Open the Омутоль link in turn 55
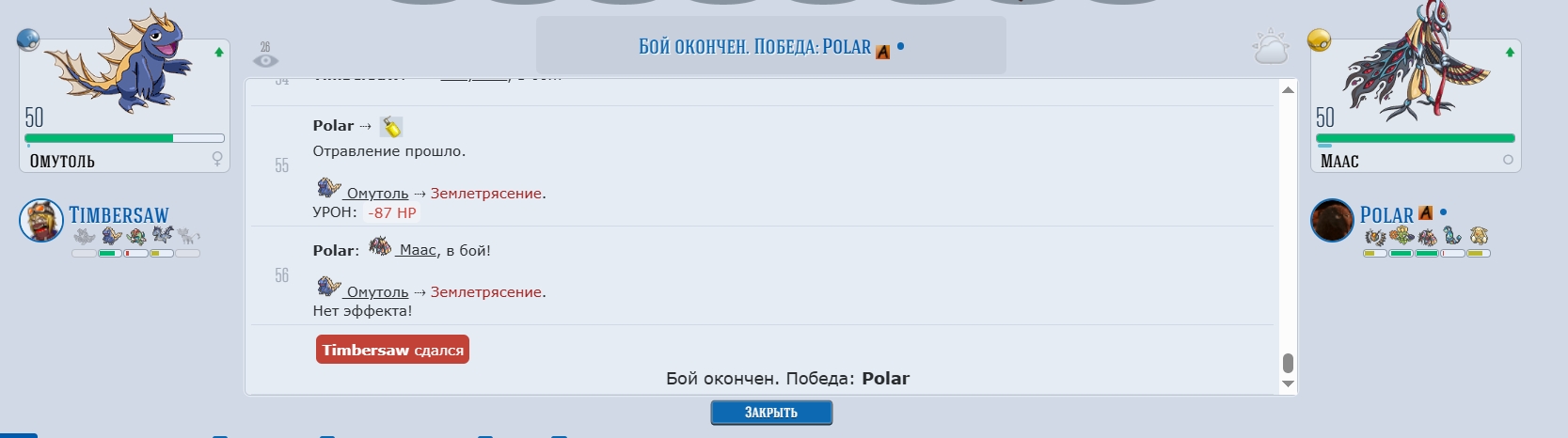This screenshot has width=1568, height=438. point(377,194)
